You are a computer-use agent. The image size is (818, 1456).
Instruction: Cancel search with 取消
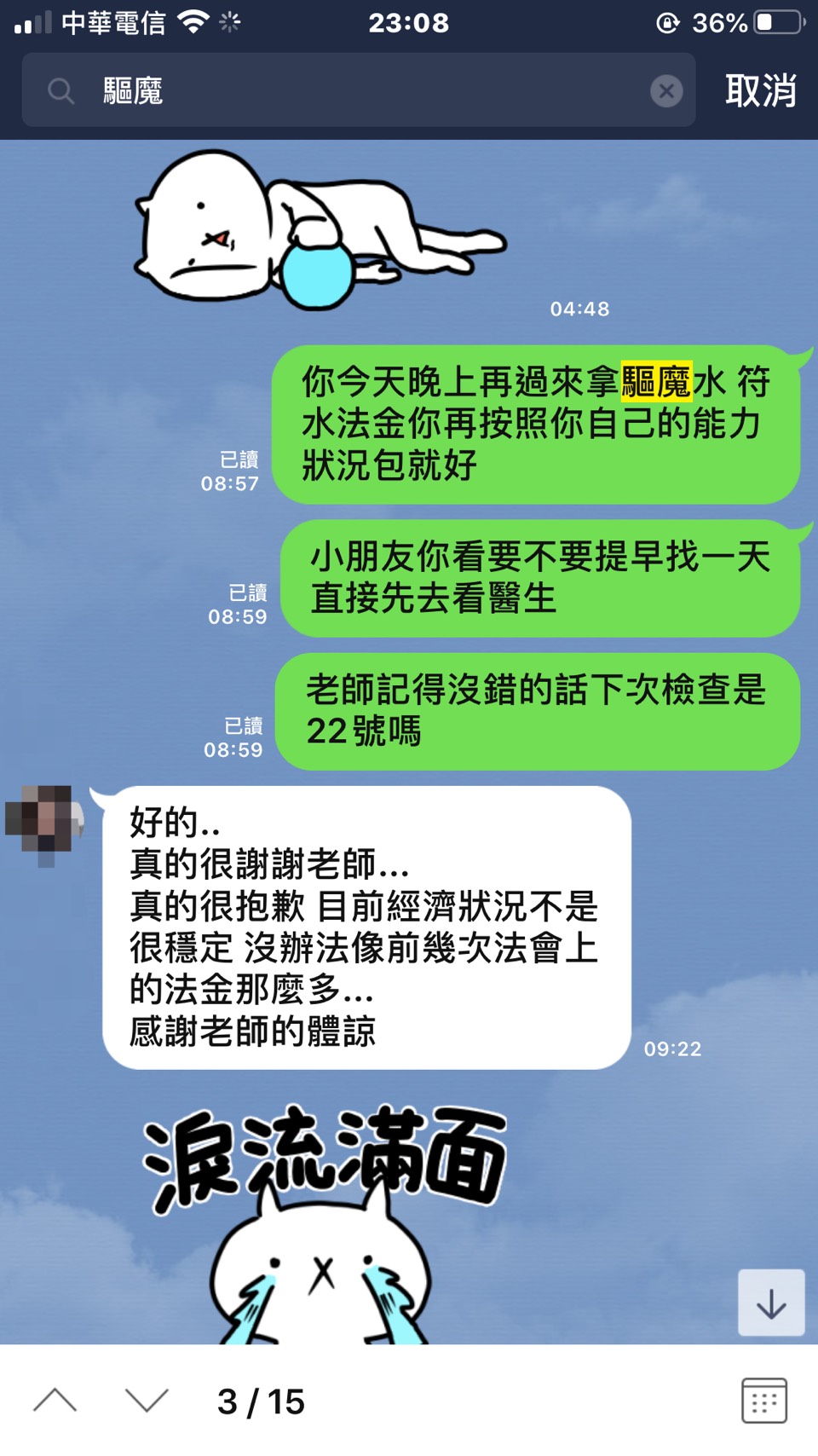click(x=760, y=90)
